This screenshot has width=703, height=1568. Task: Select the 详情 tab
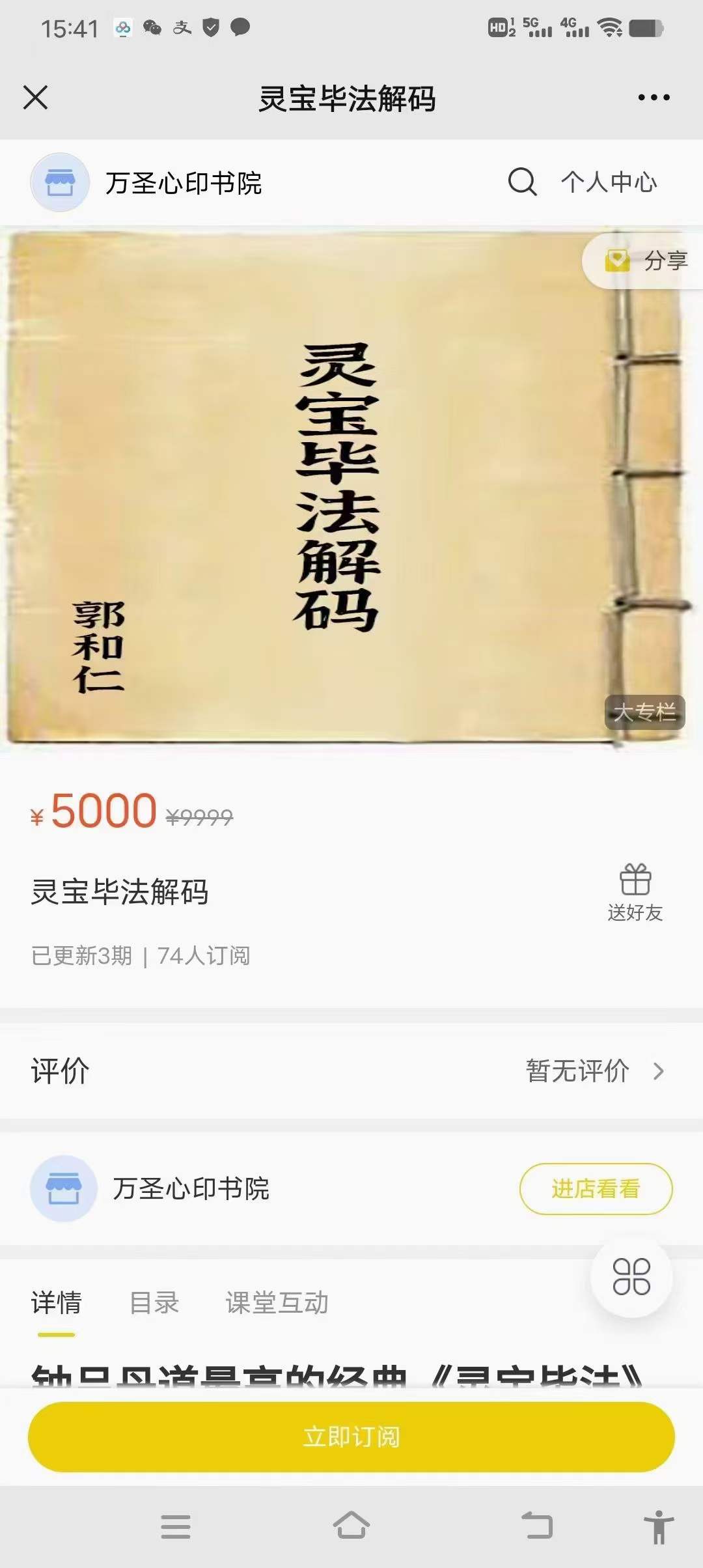(57, 1302)
